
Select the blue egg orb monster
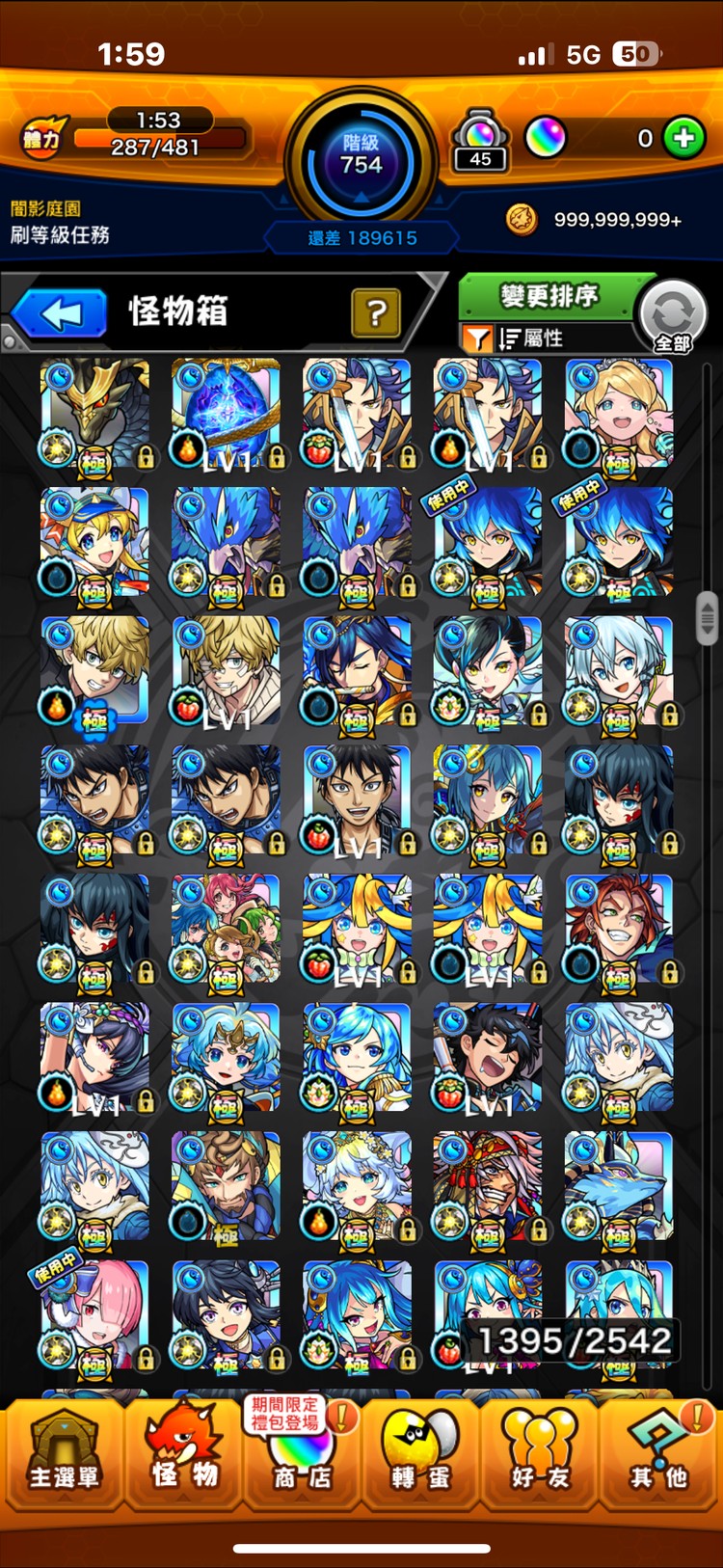pos(227,413)
